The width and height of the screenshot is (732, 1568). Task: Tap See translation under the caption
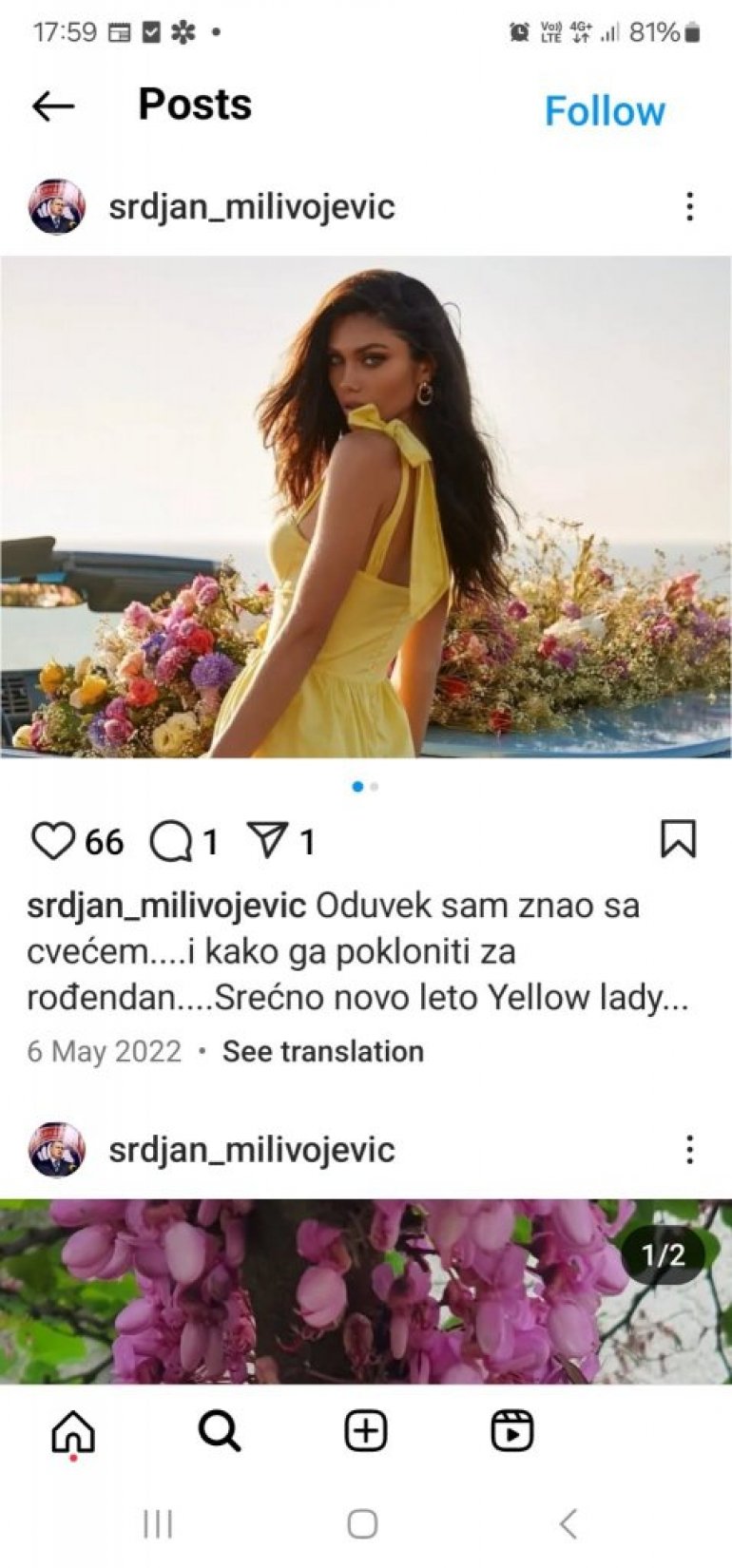322,1051
